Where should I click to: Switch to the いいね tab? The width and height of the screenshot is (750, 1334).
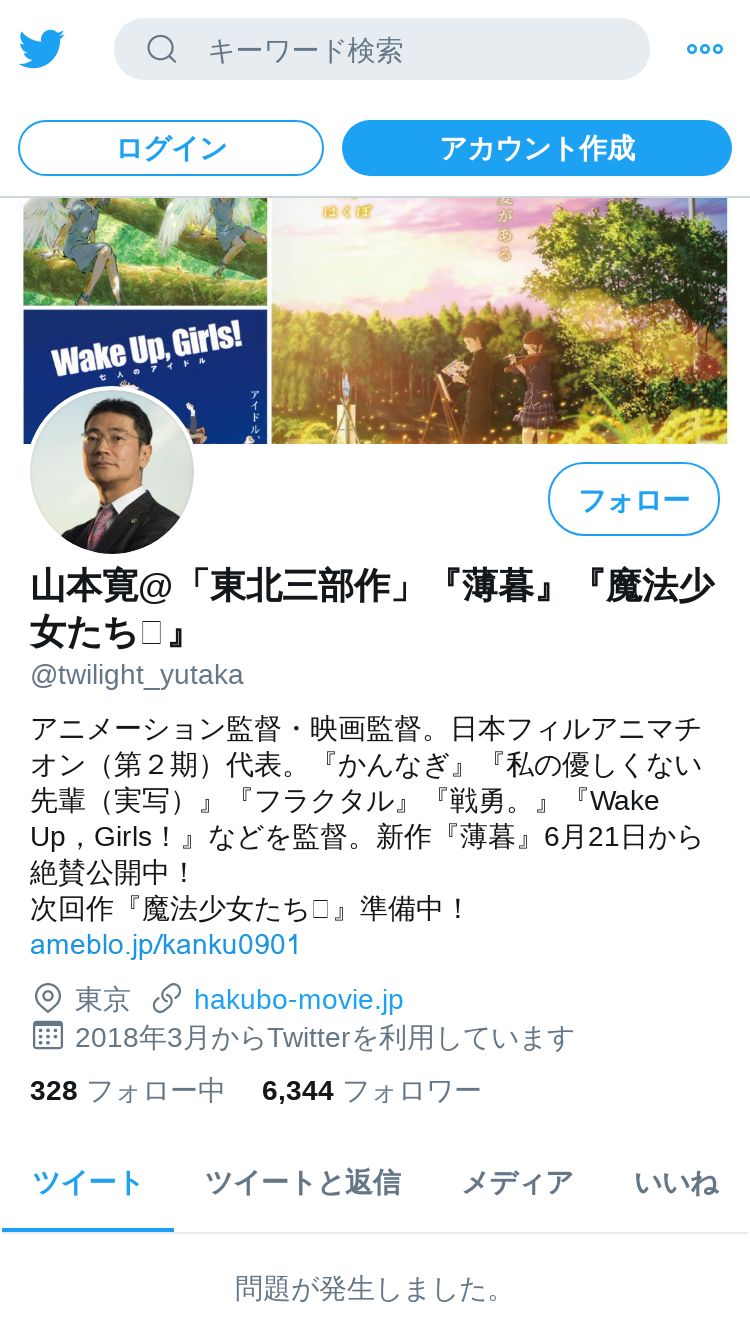pos(676,1183)
